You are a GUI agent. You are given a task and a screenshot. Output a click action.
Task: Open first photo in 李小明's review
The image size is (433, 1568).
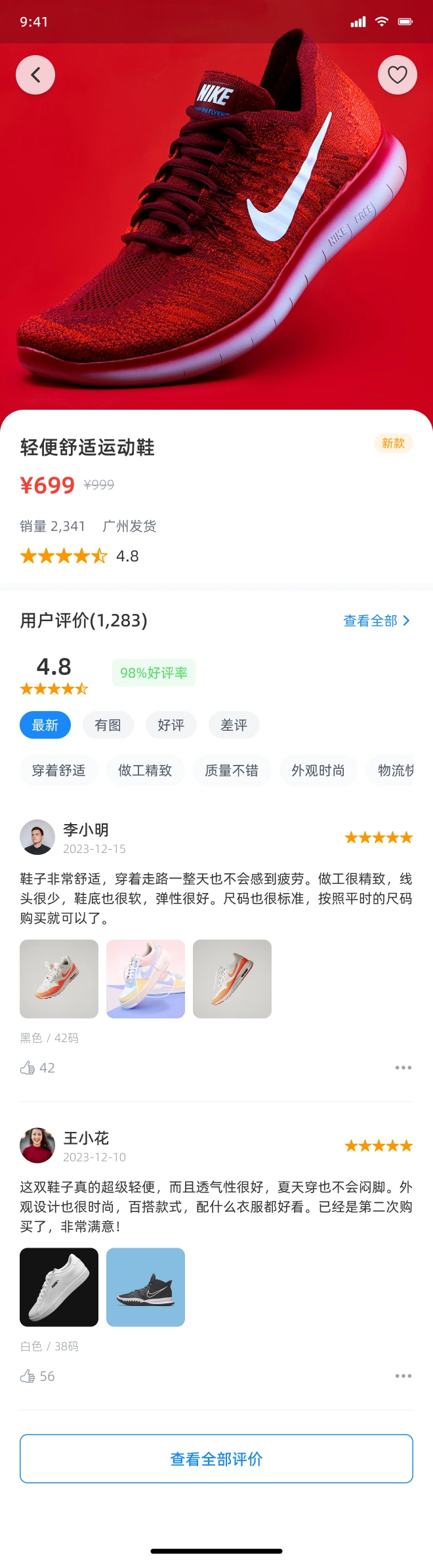coord(59,979)
